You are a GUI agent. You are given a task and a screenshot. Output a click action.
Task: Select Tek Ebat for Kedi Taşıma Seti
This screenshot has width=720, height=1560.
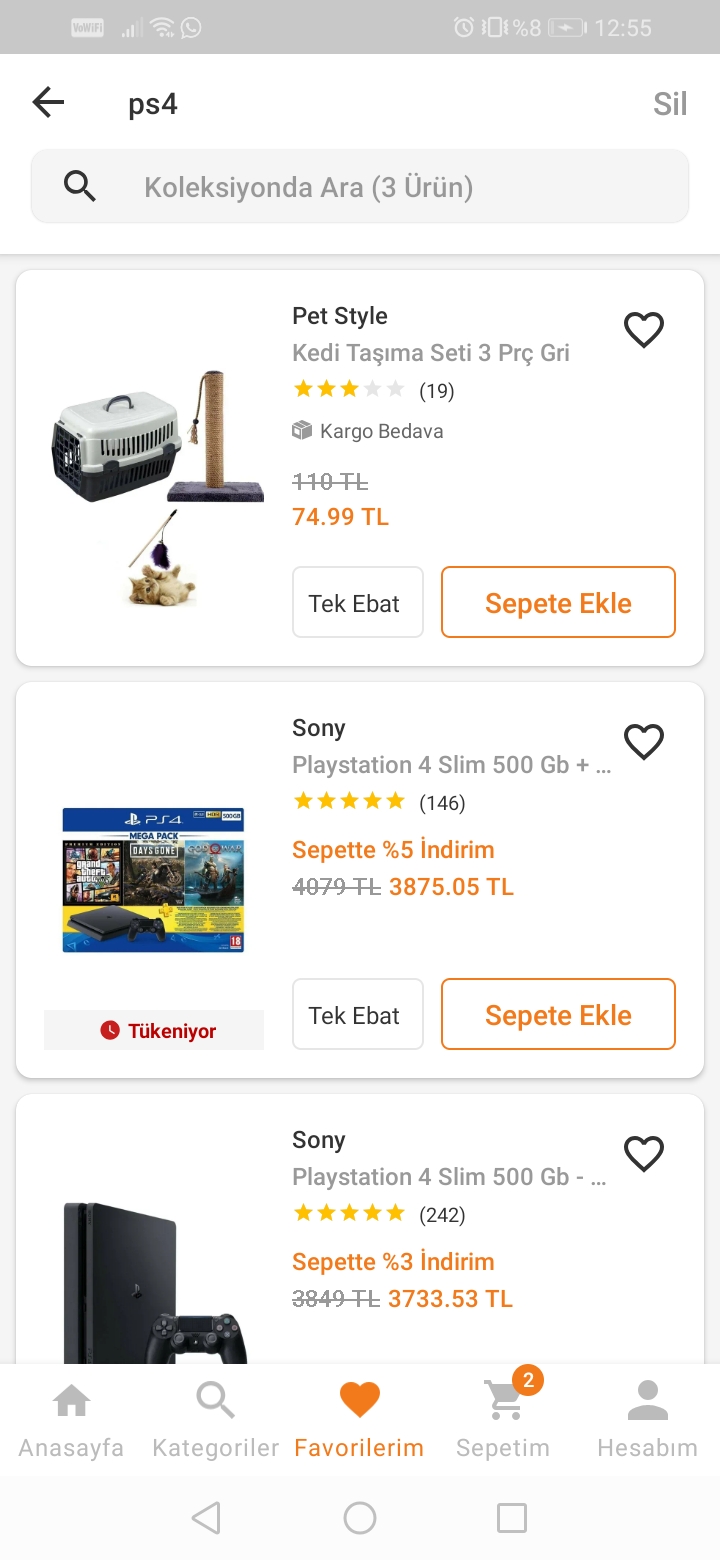357,603
